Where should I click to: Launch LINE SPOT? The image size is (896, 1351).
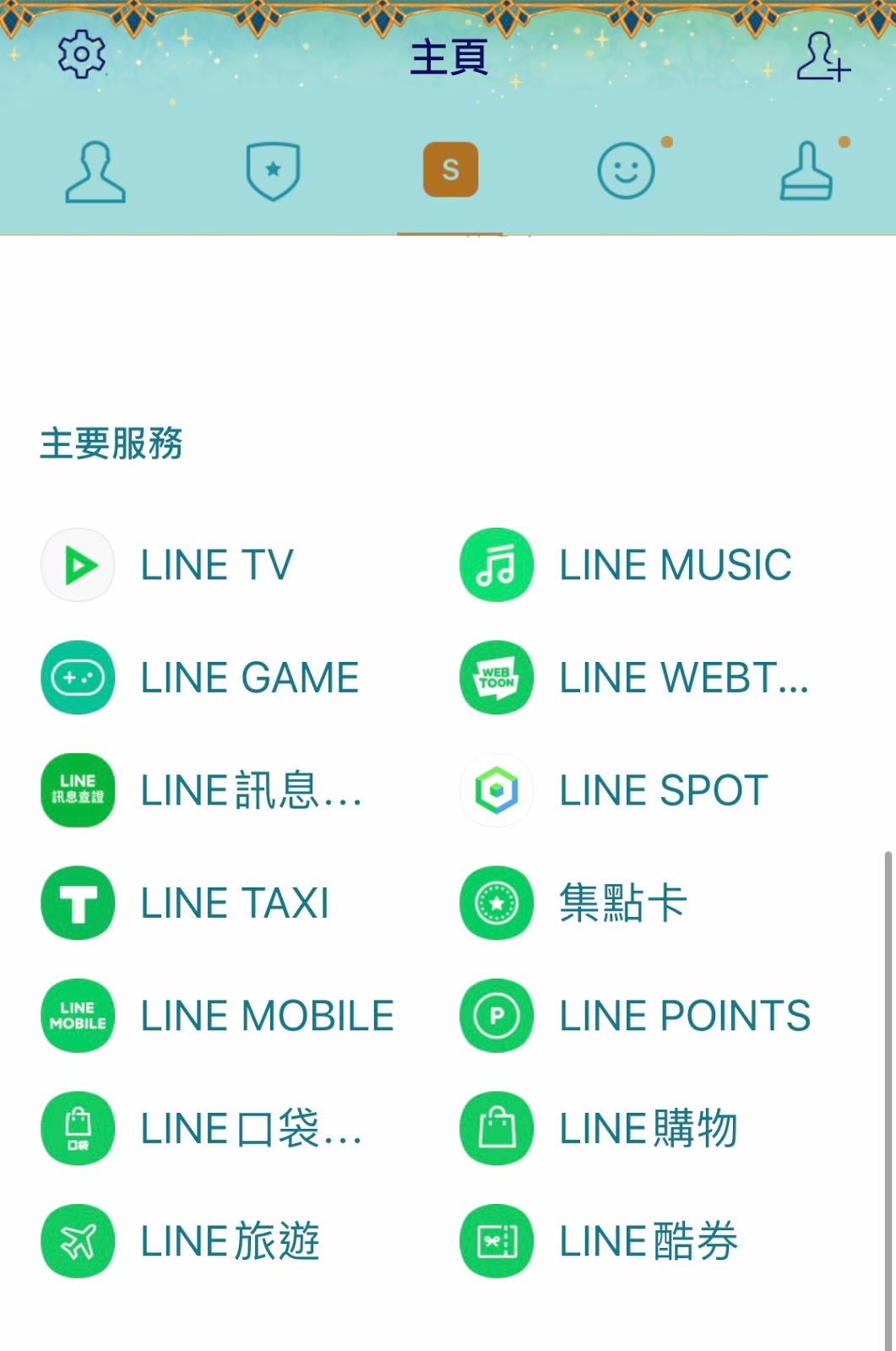[615, 790]
